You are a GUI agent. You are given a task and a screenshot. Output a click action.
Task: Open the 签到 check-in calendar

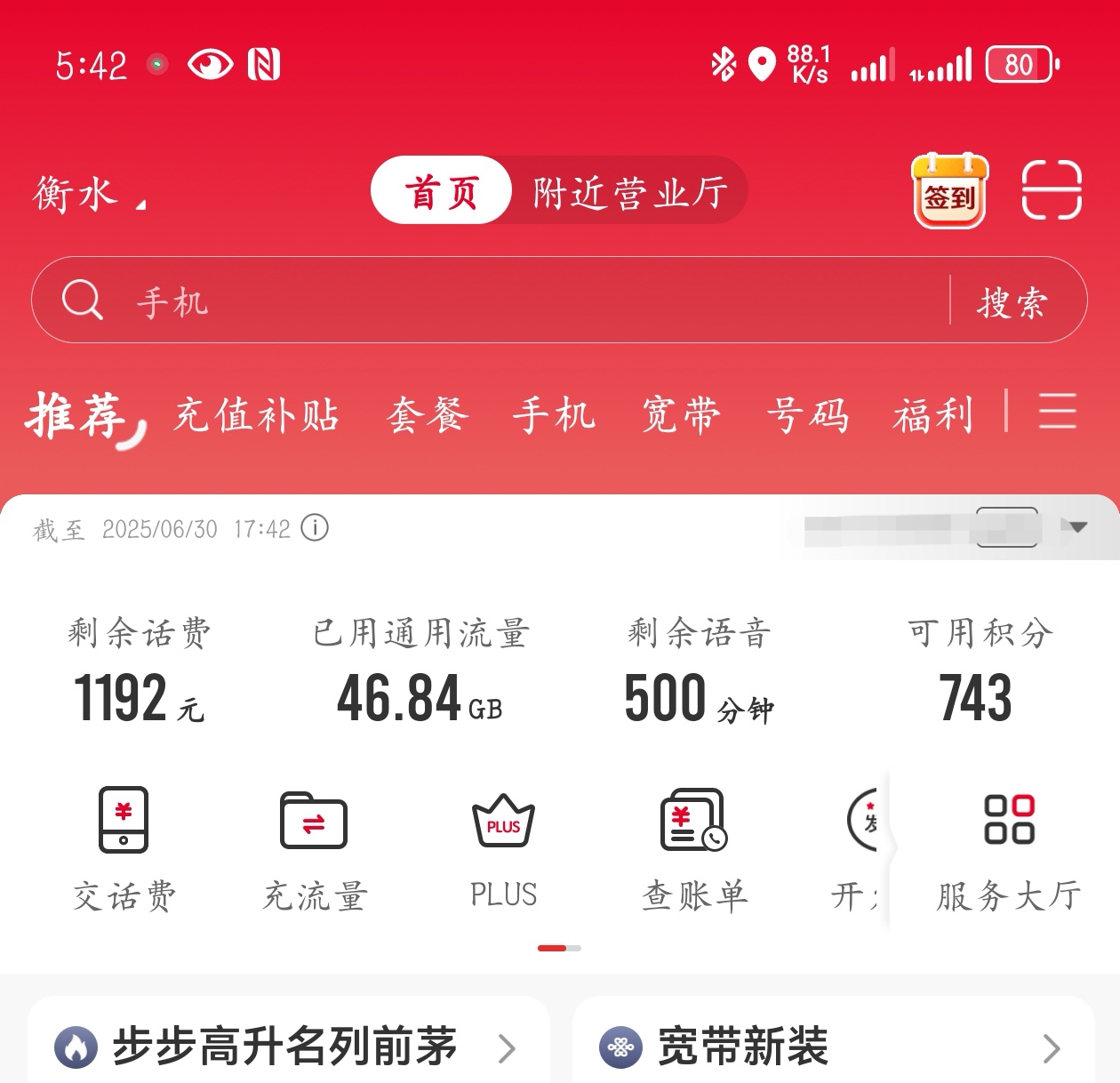(x=950, y=191)
